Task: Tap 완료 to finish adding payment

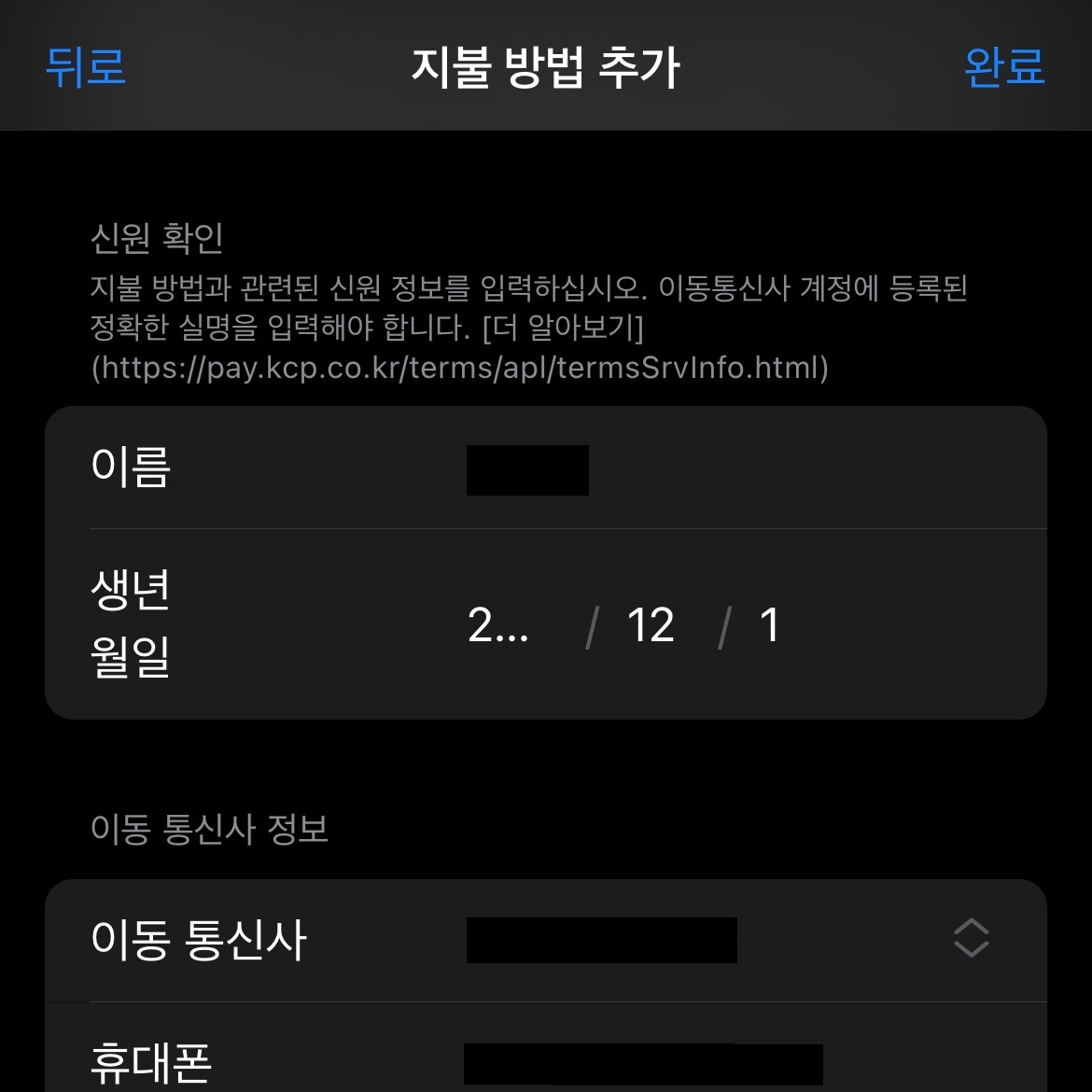Action: click(1003, 67)
